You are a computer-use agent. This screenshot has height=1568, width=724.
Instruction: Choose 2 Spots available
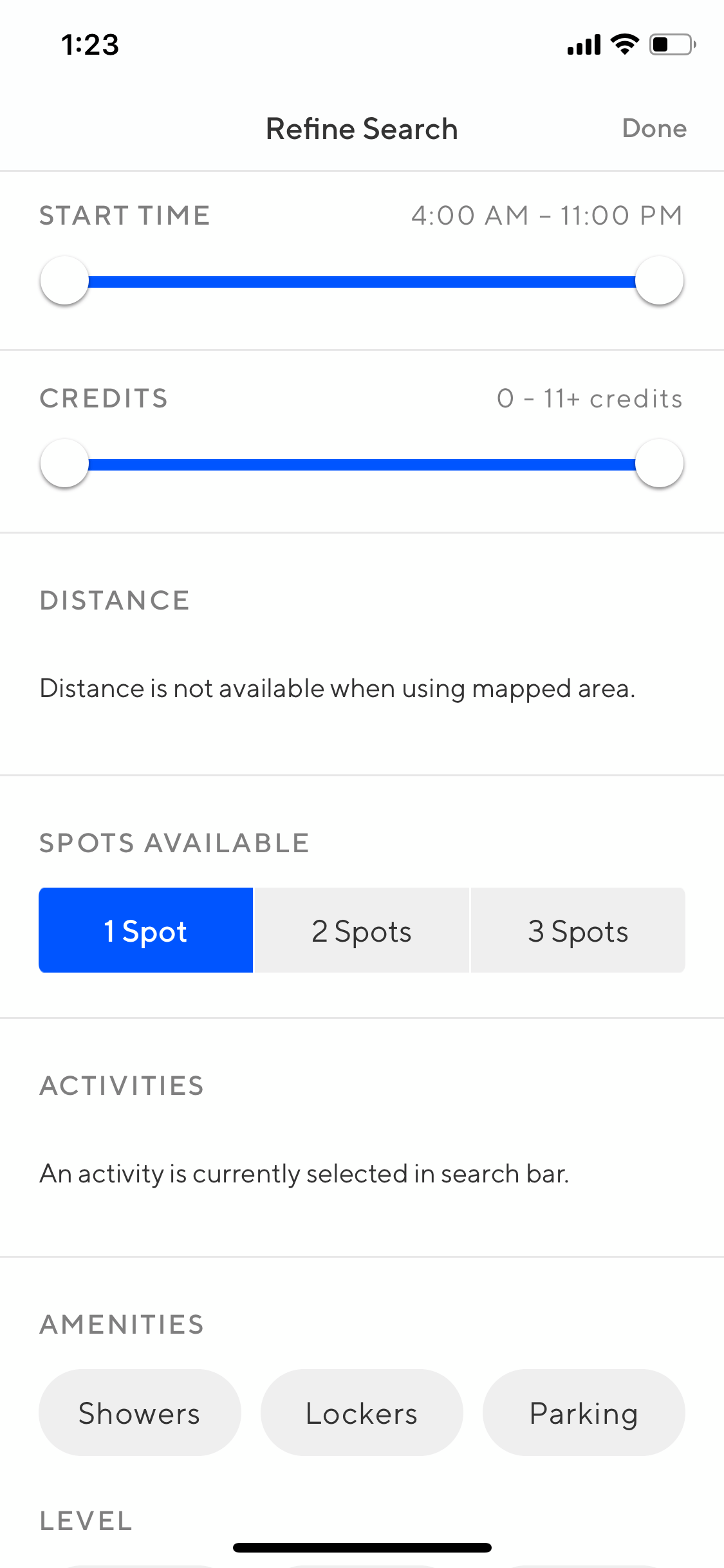click(x=362, y=930)
